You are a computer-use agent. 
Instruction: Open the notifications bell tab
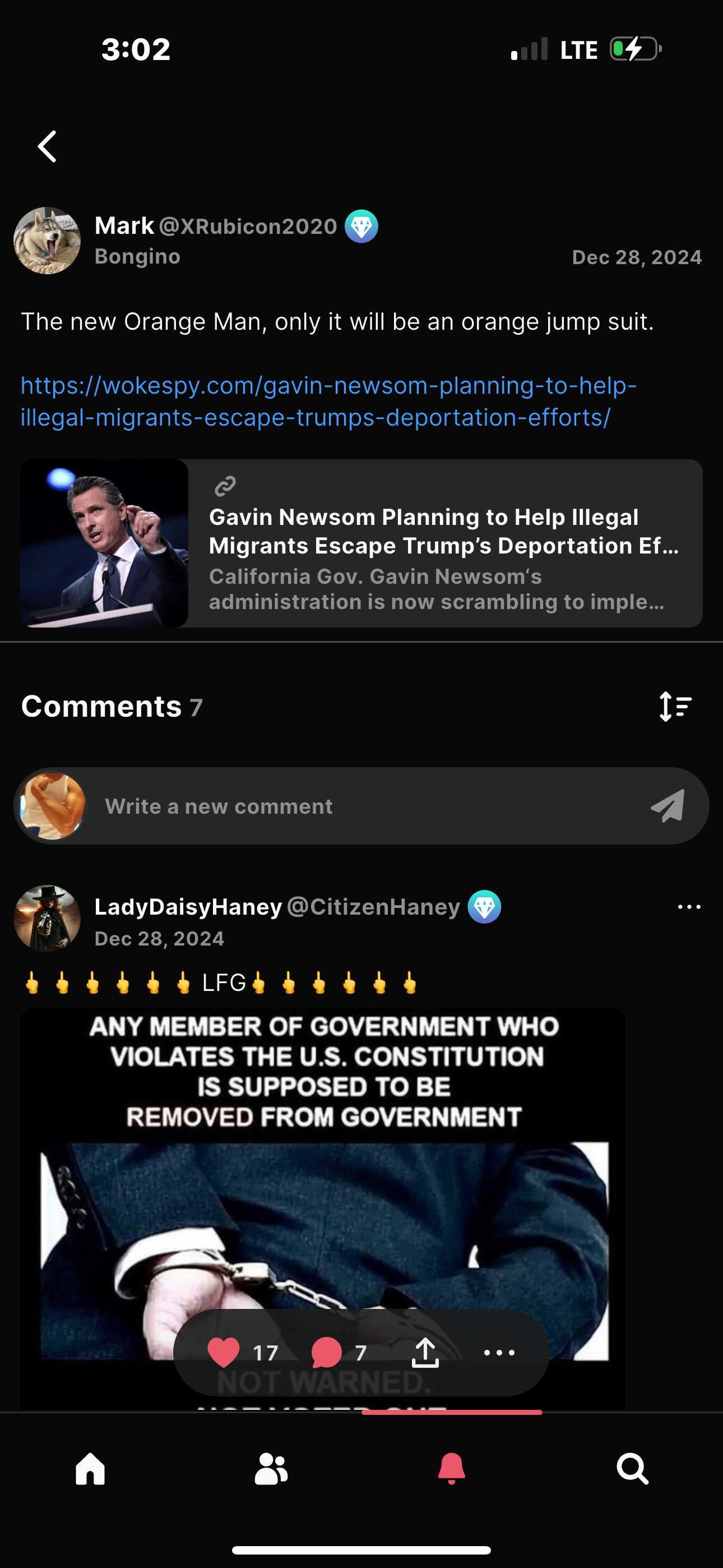click(x=452, y=1469)
